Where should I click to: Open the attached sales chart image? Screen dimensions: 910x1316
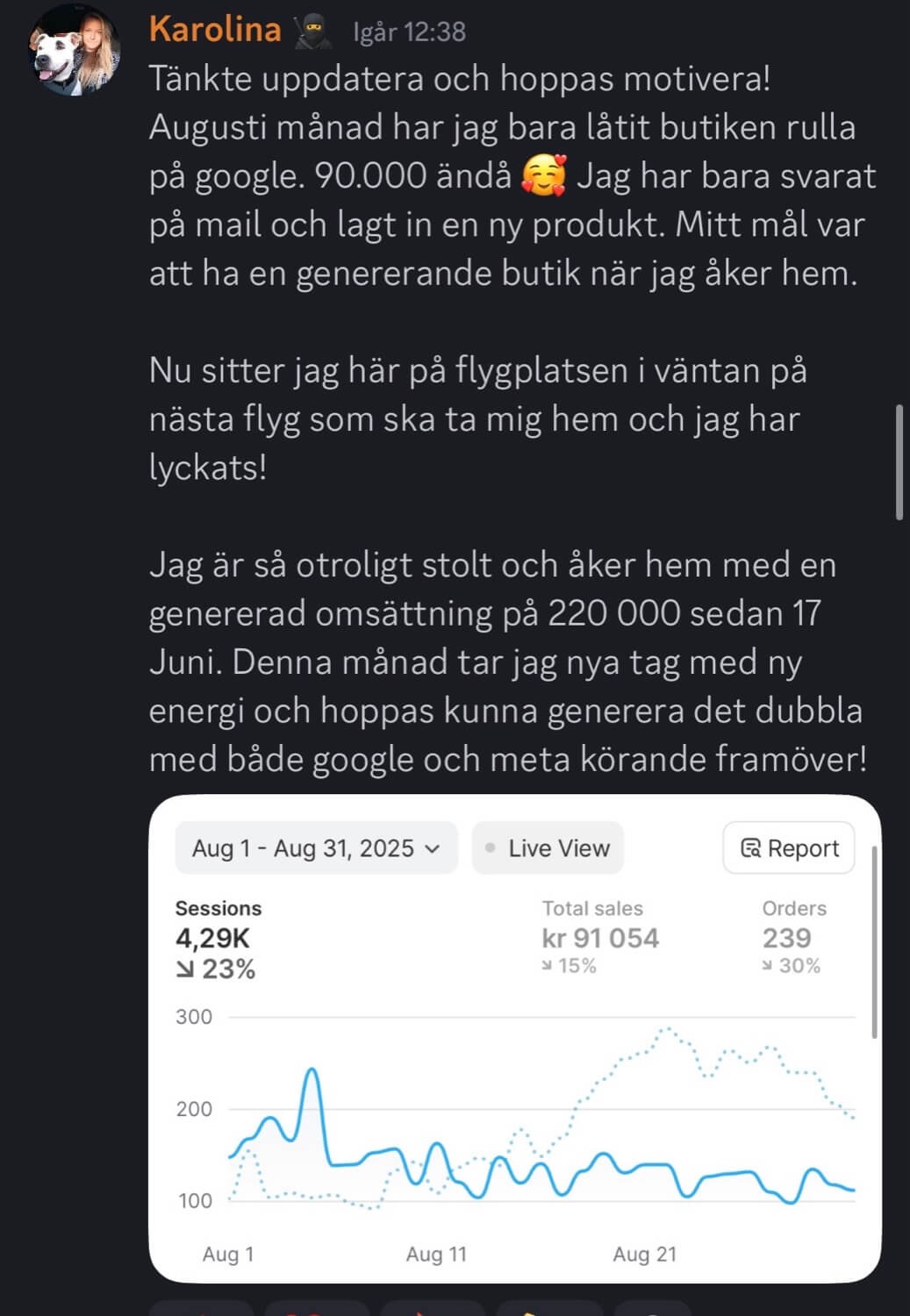514,1038
